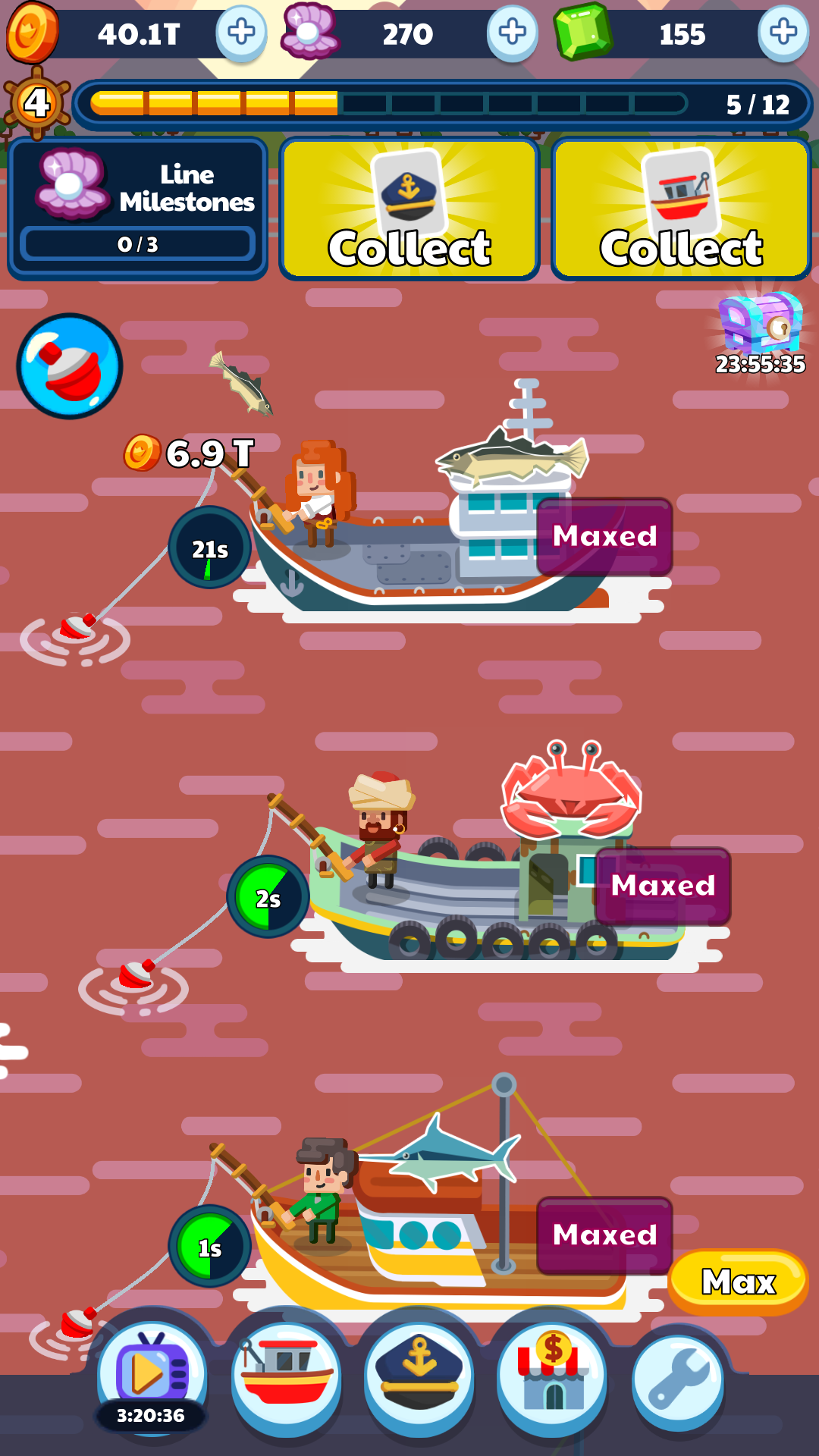This screenshot has width=819, height=1456.
Task: Open Line Milestones panel
Action: pyautogui.click(x=137, y=209)
